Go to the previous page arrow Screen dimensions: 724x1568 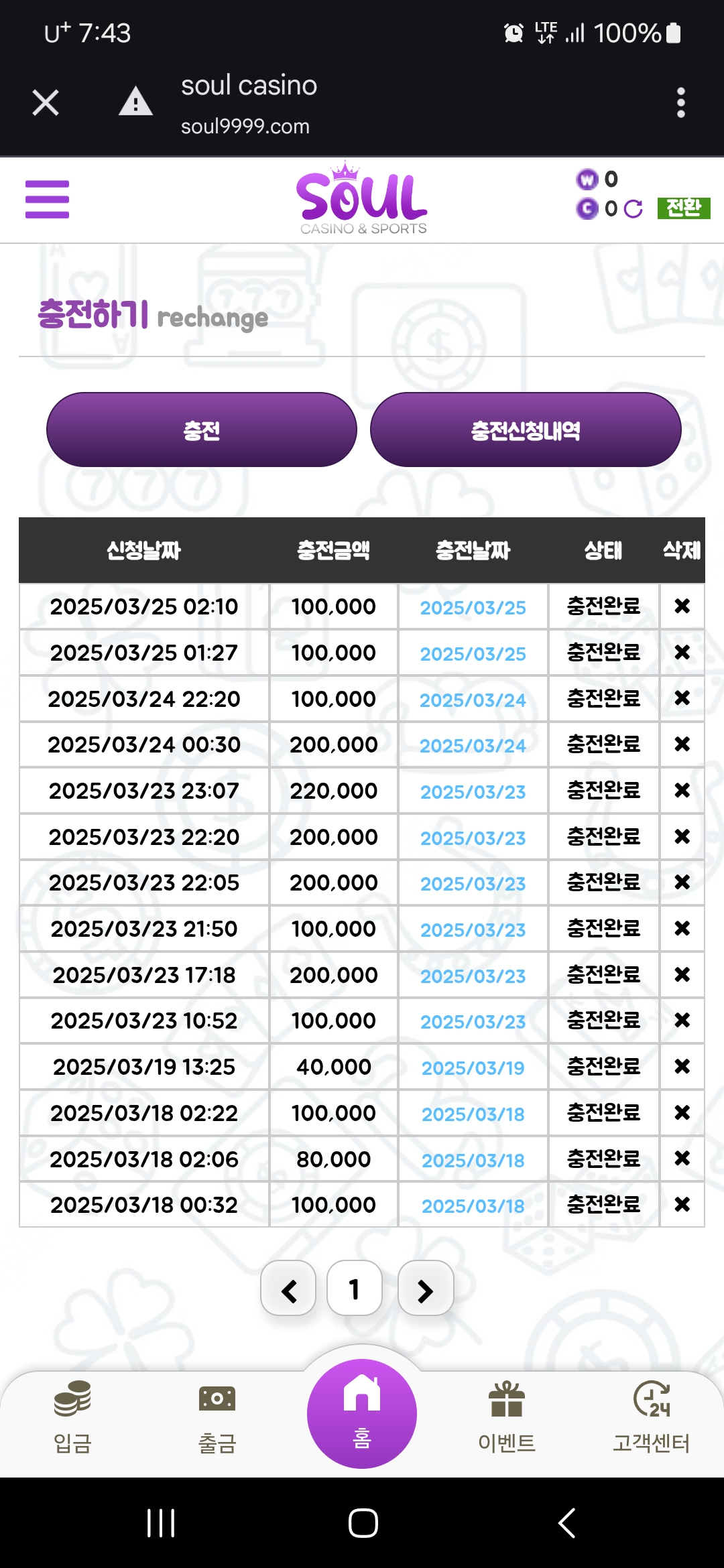point(288,1289)
